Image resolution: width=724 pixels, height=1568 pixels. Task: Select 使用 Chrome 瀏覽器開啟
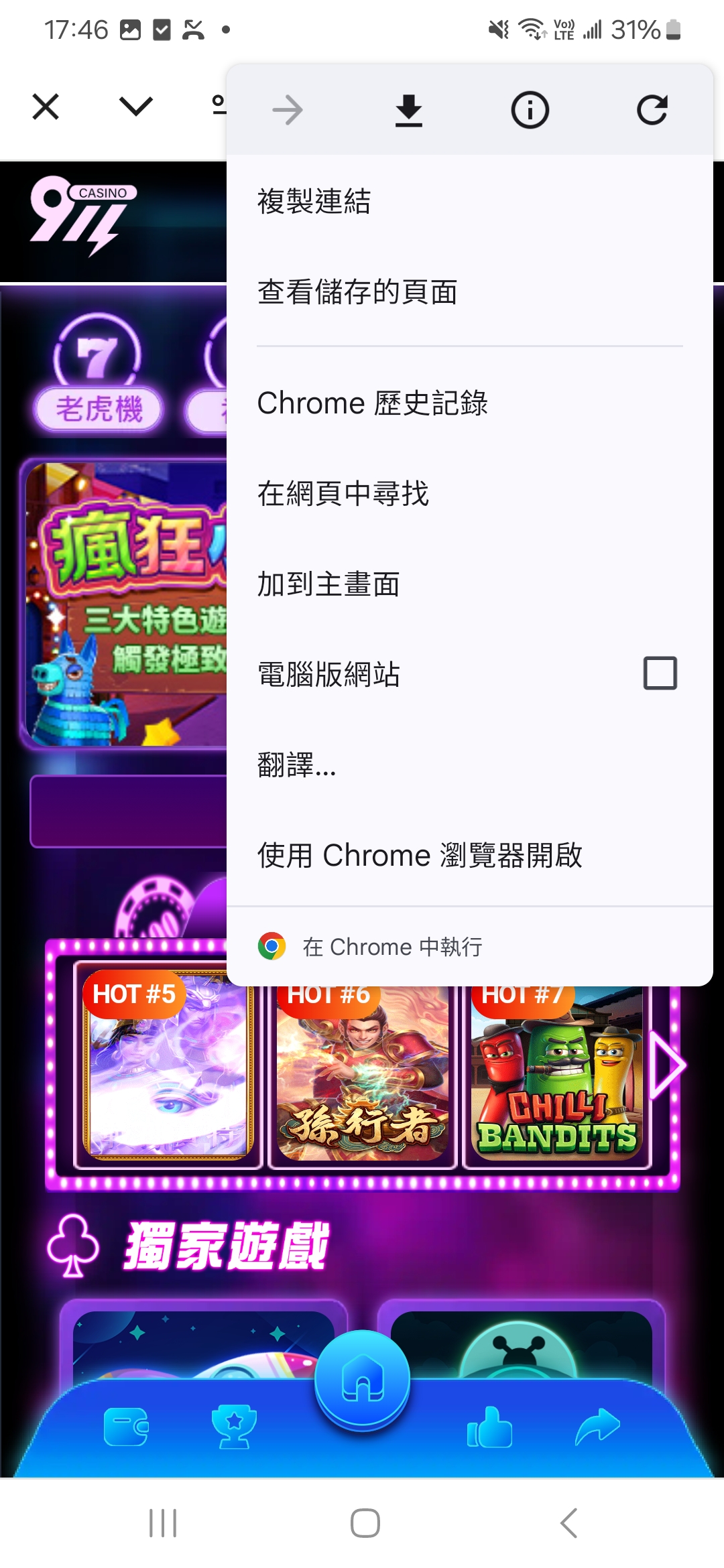coord(420,856)
